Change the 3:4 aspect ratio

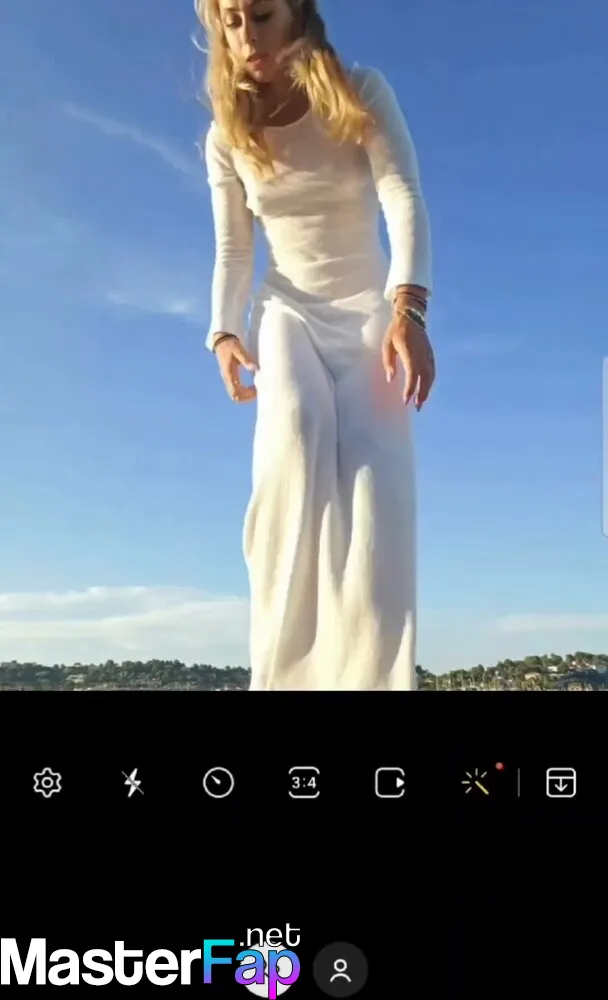click(304, 783)
